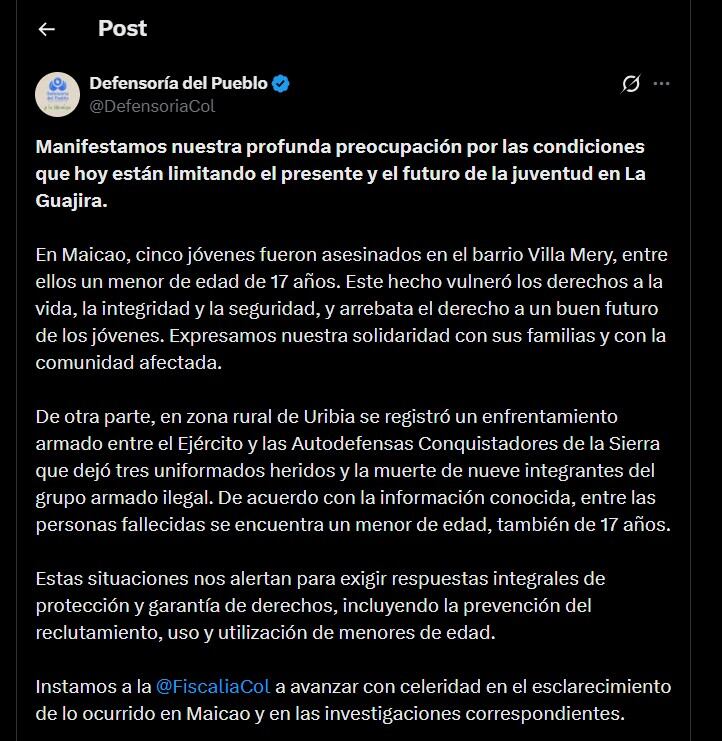Image resolution: width=722 pixels, height=741 pixels.
Task: Select the 'Post' label in the top bar
Action: point(122,29)
